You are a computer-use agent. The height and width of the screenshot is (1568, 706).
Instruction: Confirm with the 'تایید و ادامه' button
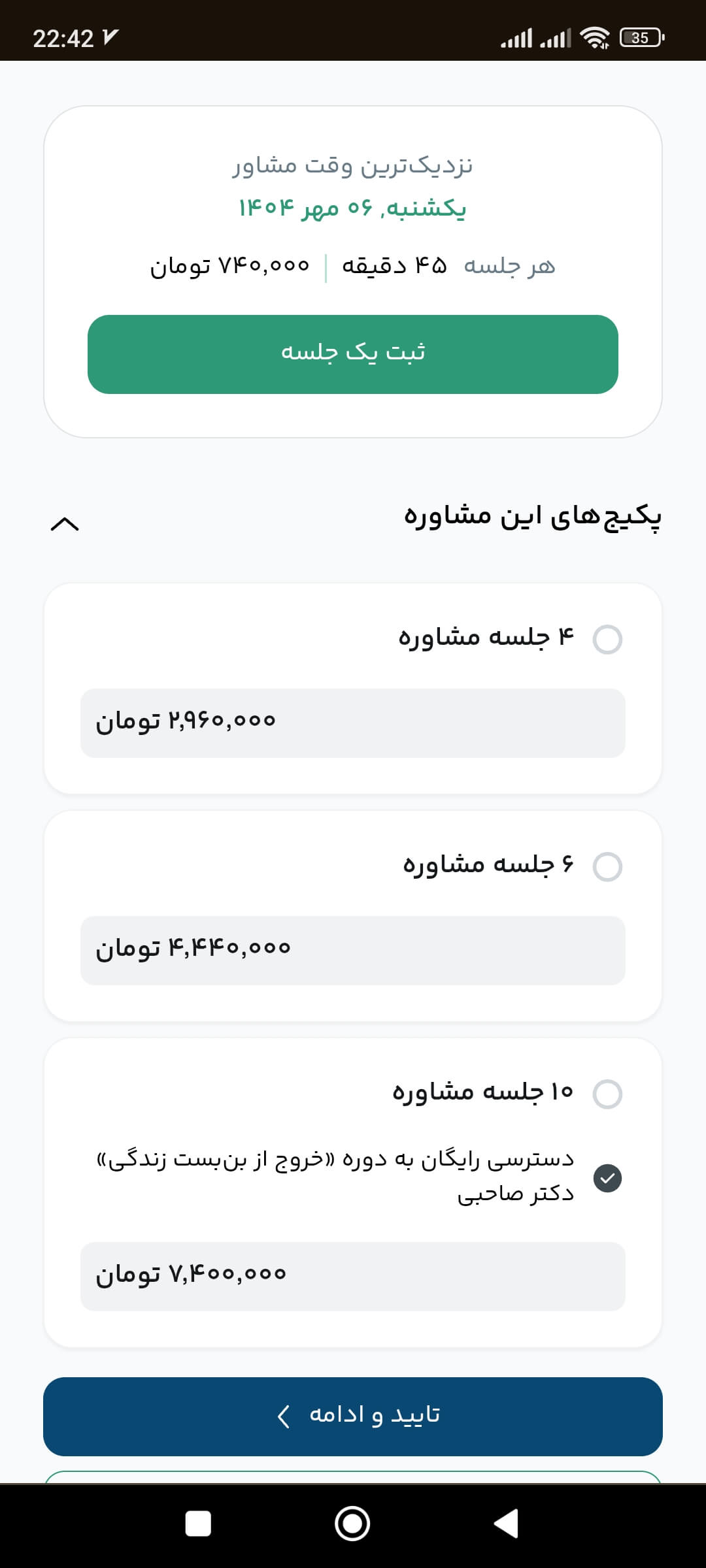[x=353, y=1416]
